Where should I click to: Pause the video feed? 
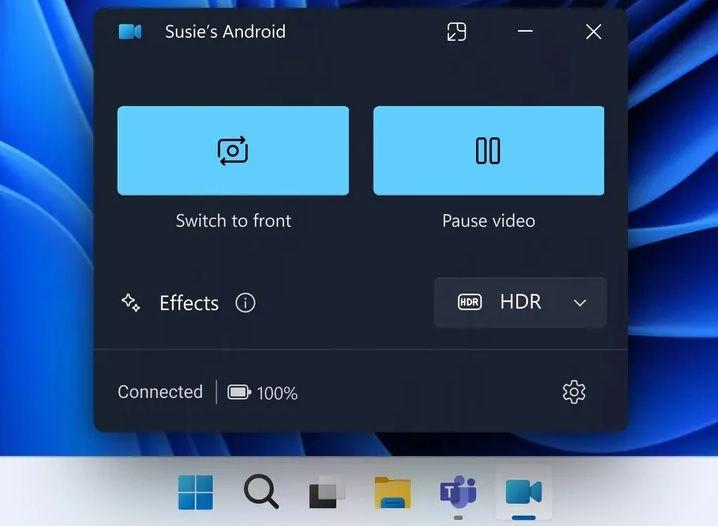pos(488,151)
